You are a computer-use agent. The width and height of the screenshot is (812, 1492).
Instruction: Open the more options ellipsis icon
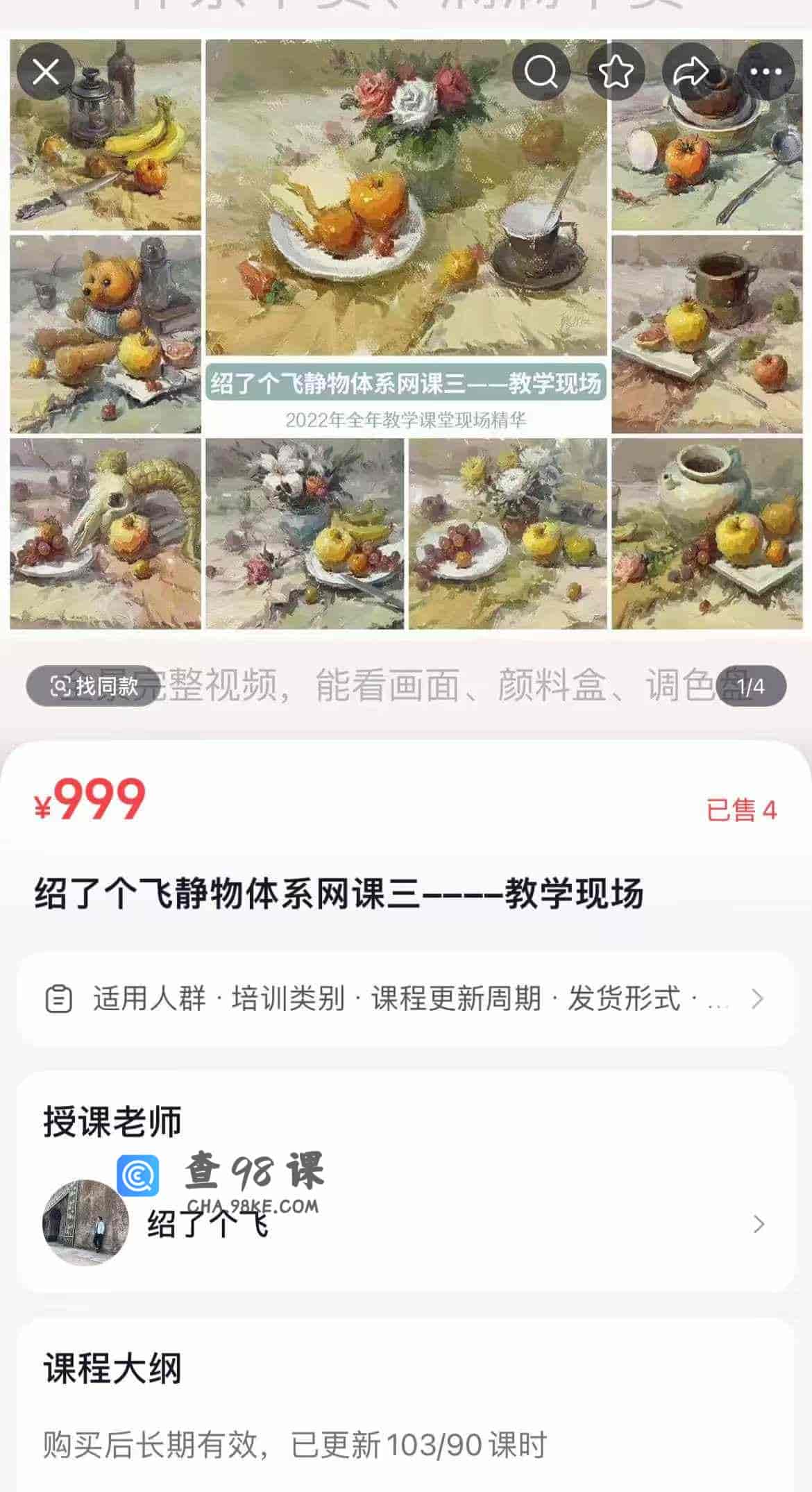(766, 70)
